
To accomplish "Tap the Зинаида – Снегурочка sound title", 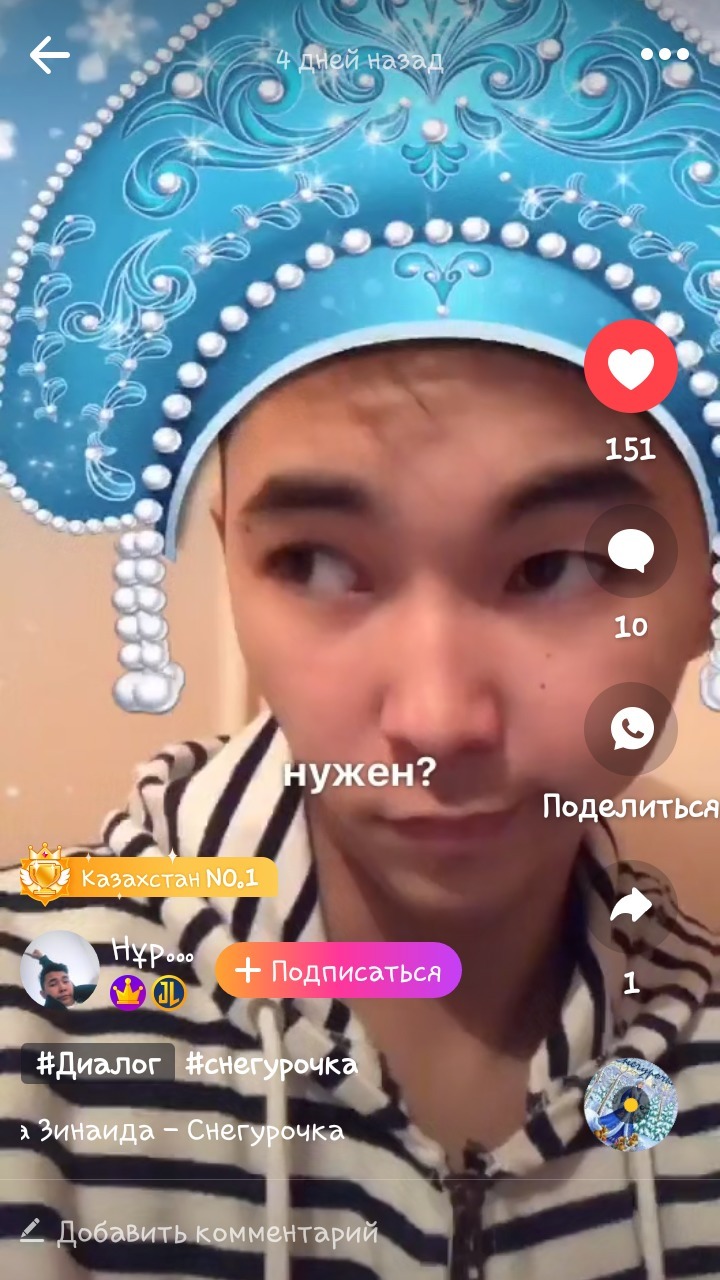I will pyautogui.click(x=182, y=1131).
